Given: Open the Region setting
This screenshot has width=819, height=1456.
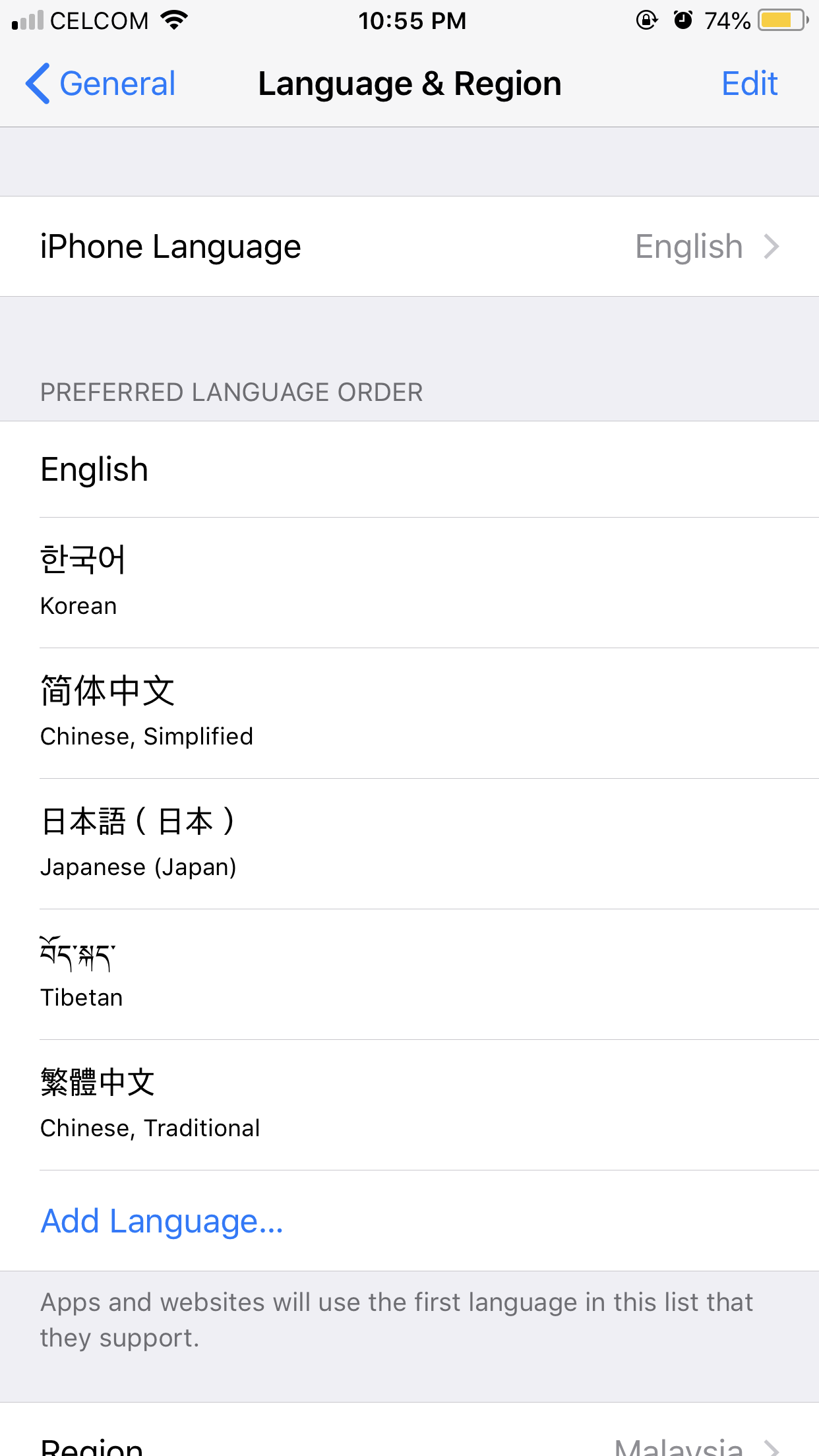Looking at the screenshot, I should tap(409, 1431).
